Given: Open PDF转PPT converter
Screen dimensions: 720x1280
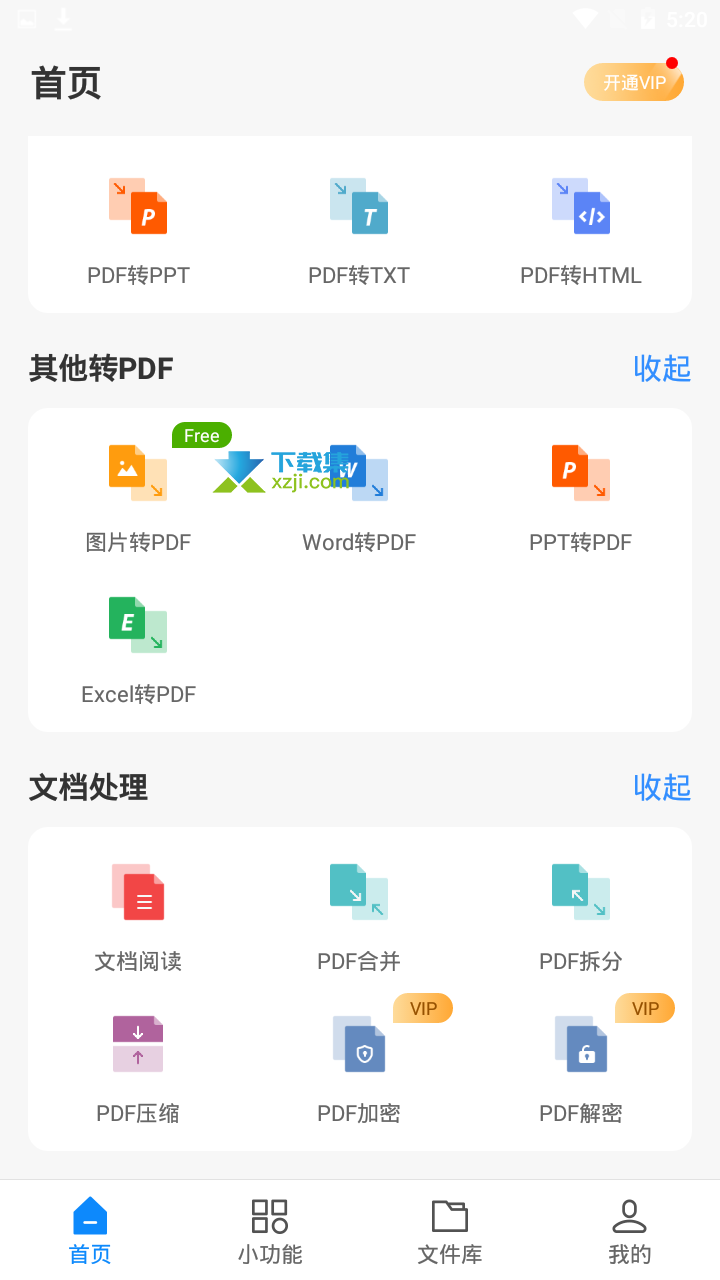Looking at the screenshot, I should coord(138,232).
